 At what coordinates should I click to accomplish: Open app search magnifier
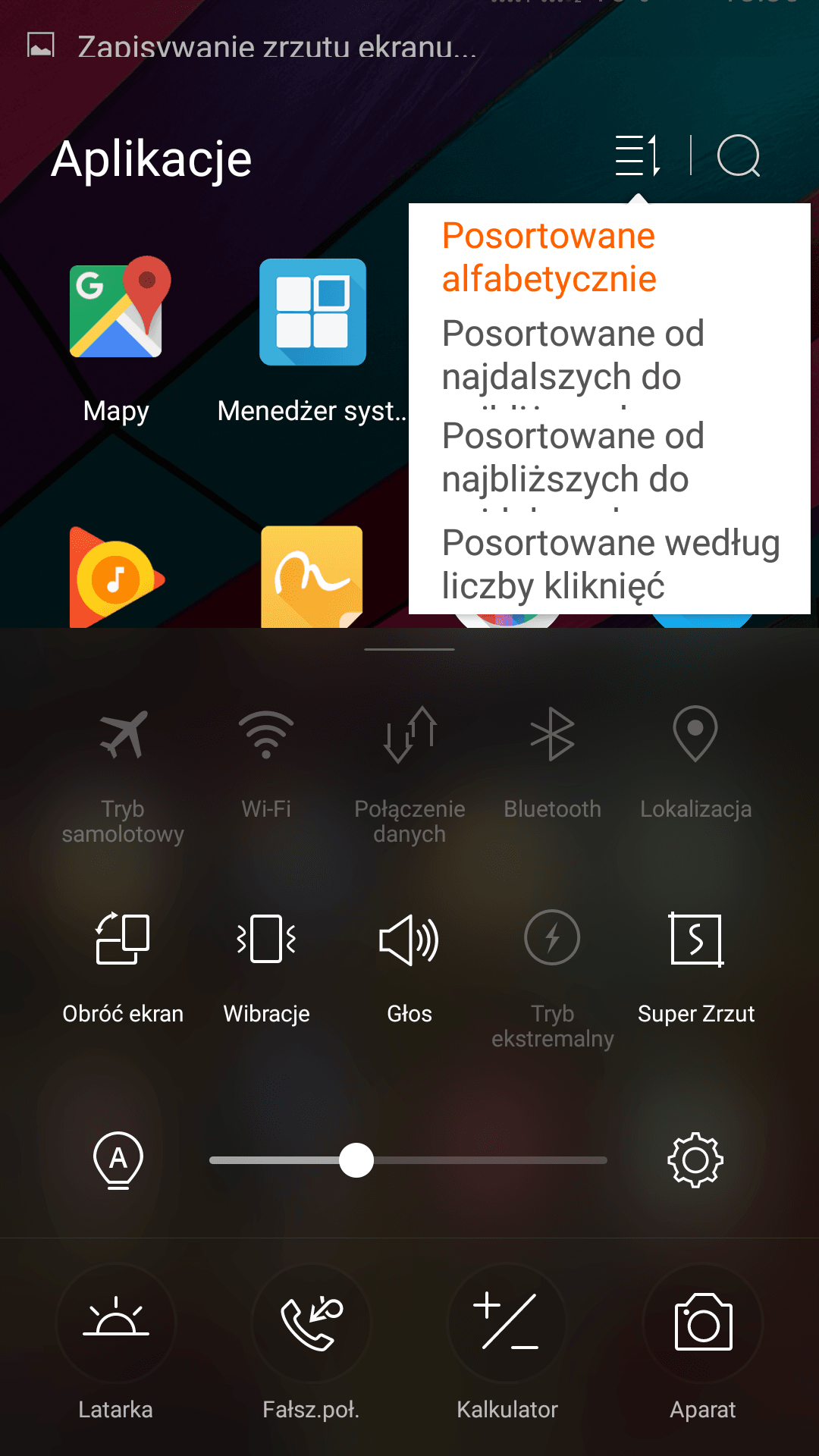tap(739, 156)
